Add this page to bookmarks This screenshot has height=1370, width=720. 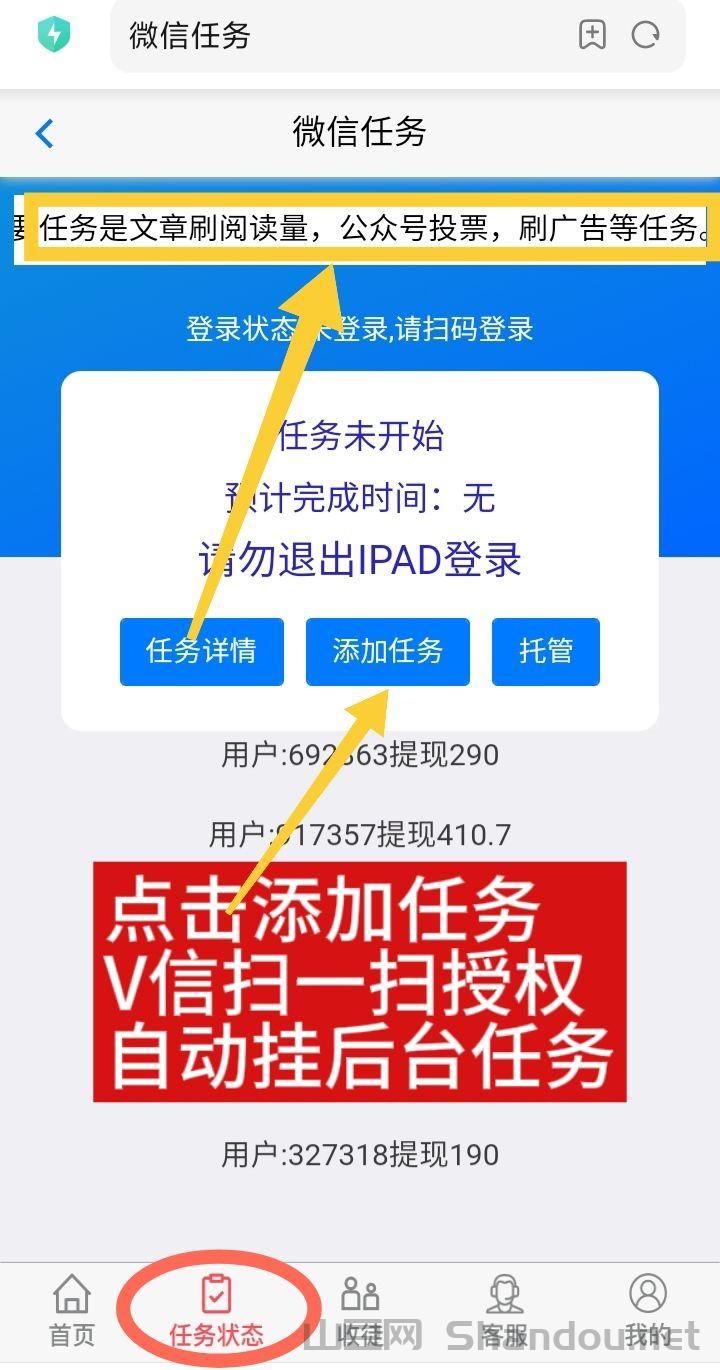click(x=592, y=36)
